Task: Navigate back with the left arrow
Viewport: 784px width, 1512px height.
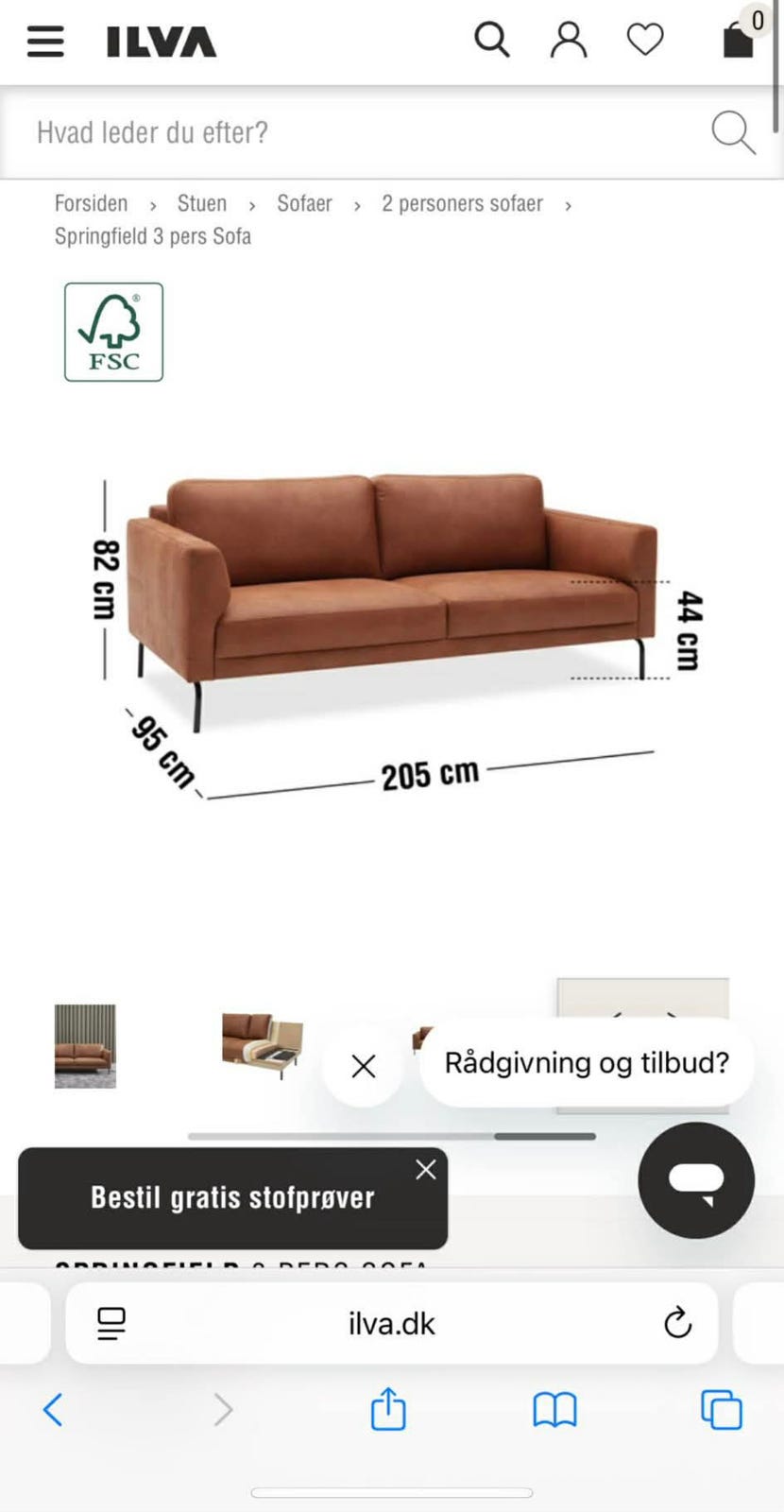Action: pyautogui.click(x=53, y=1410)
